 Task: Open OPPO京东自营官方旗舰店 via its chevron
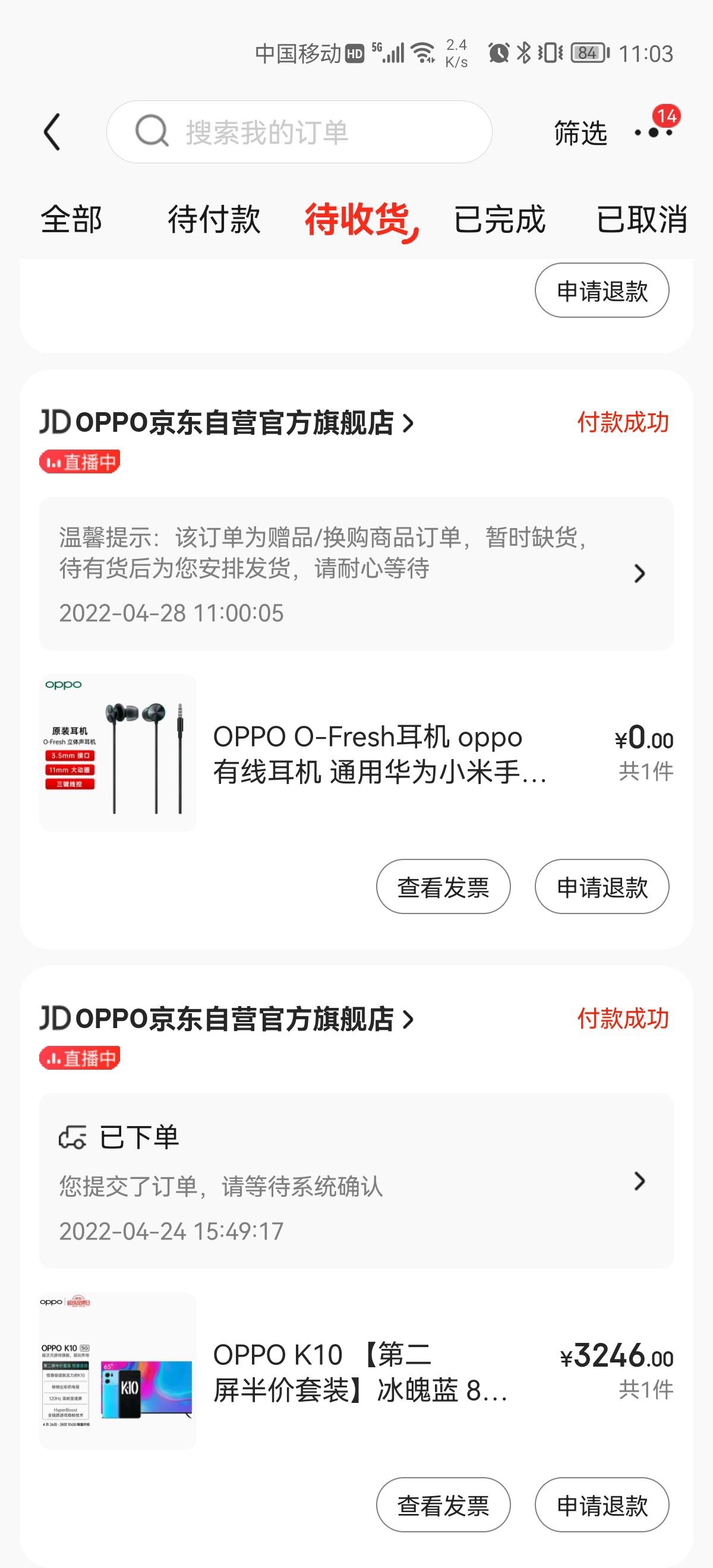point(409,423)
